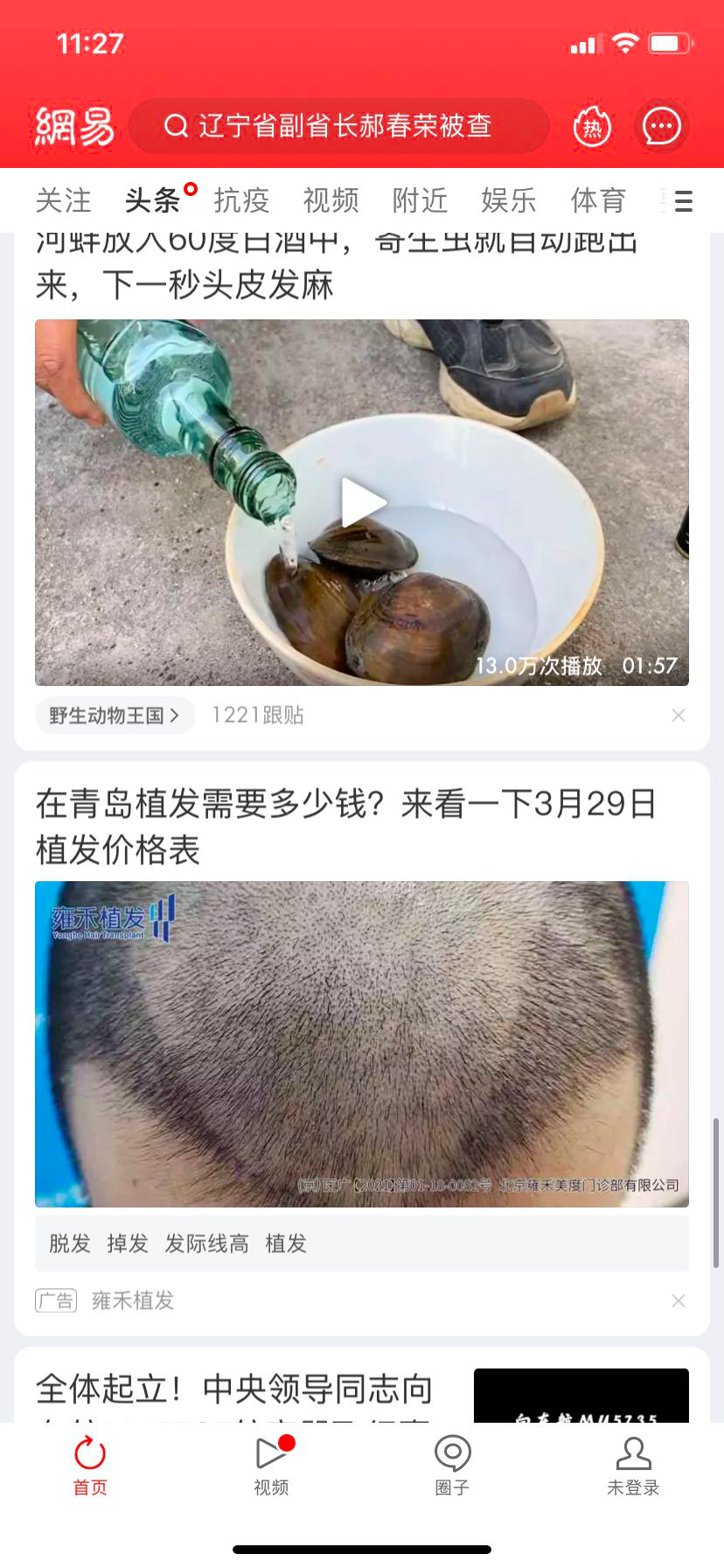Viewport: 724px width, 1568px height.
Task: Open the hot trending flame icon
Action: point(592,128)
